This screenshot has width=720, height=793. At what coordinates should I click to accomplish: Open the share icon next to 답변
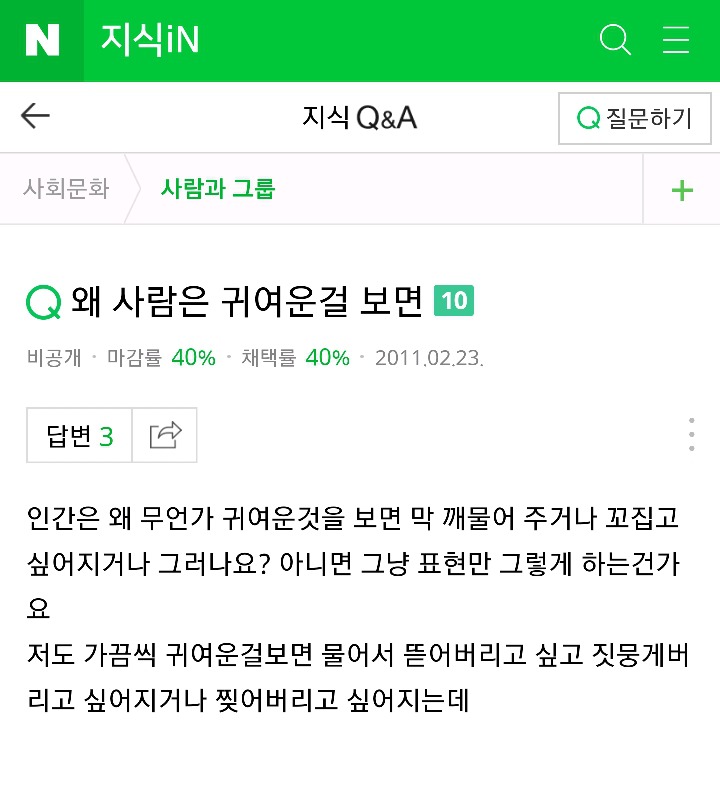pyautogui.click(x=164, y=434)
